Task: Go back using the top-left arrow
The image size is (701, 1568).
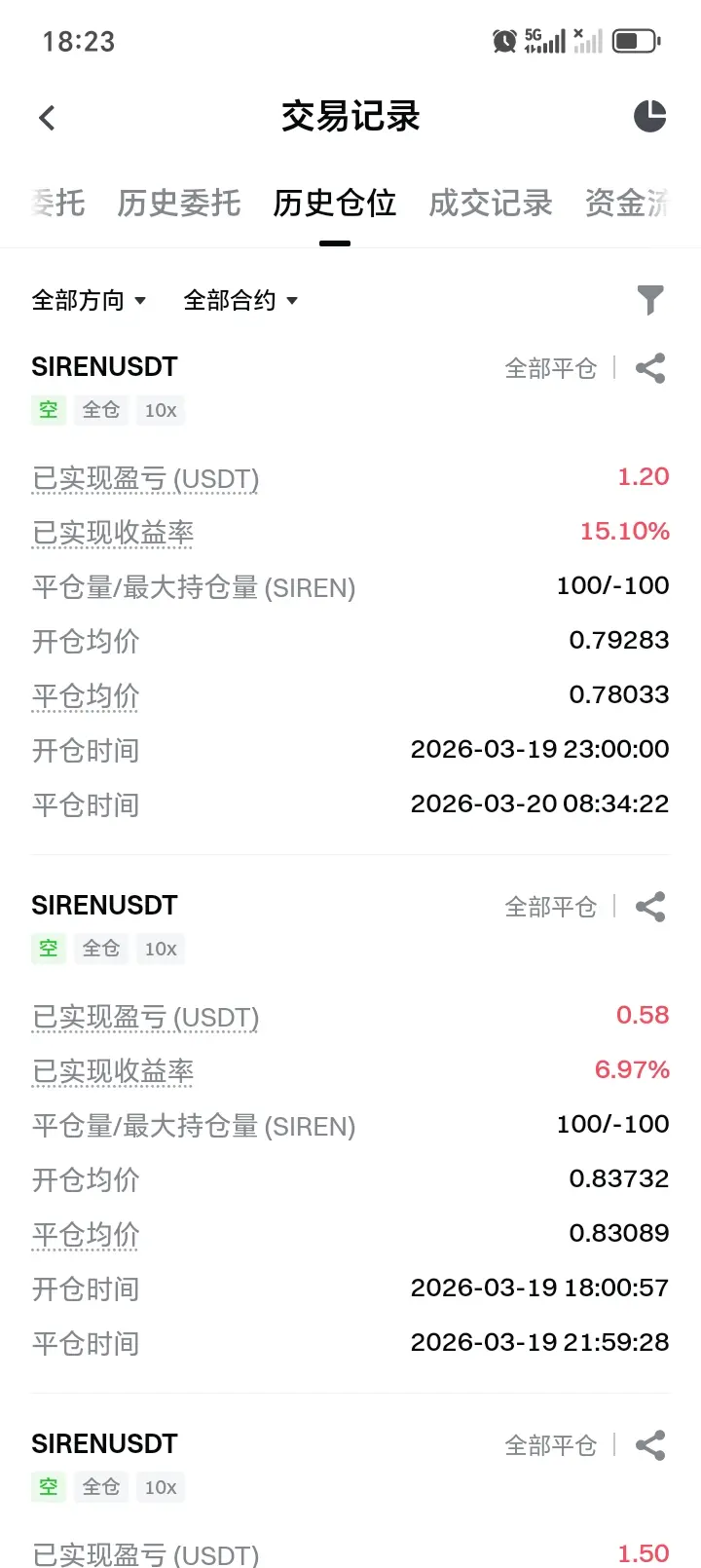Action: (x=47, y=118)
